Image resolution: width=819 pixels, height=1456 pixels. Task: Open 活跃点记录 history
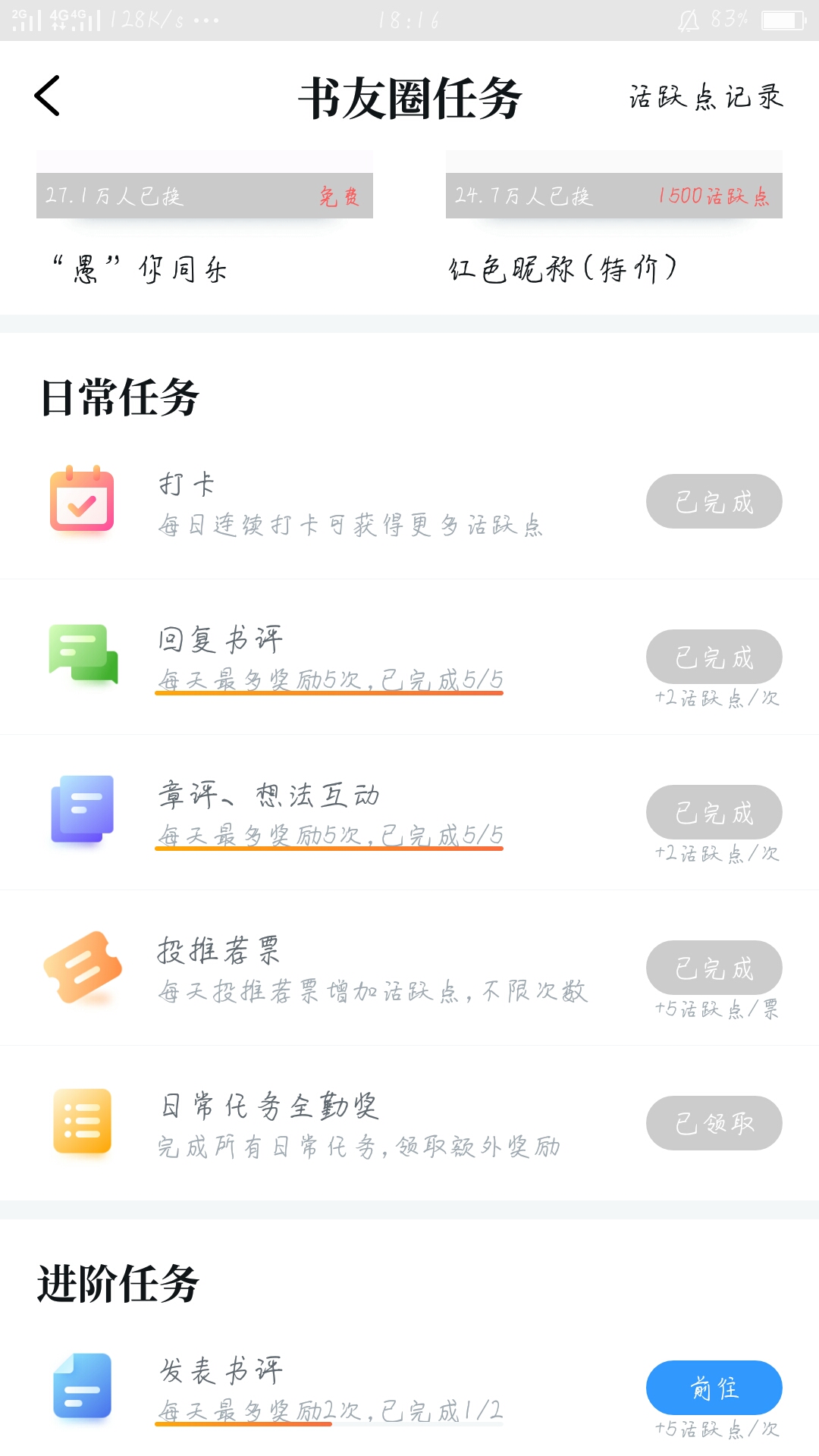point(705,97)
